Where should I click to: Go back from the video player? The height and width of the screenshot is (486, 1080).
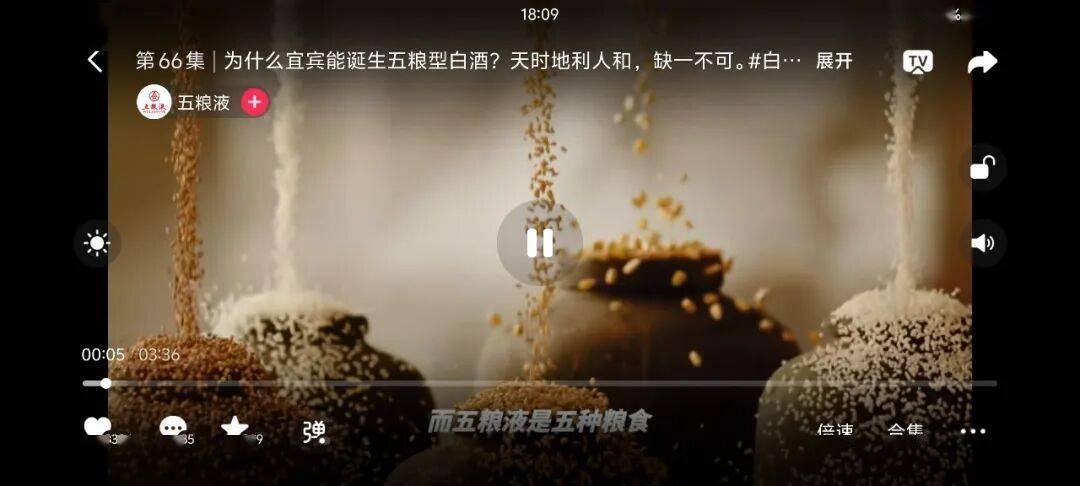(95, 61)
